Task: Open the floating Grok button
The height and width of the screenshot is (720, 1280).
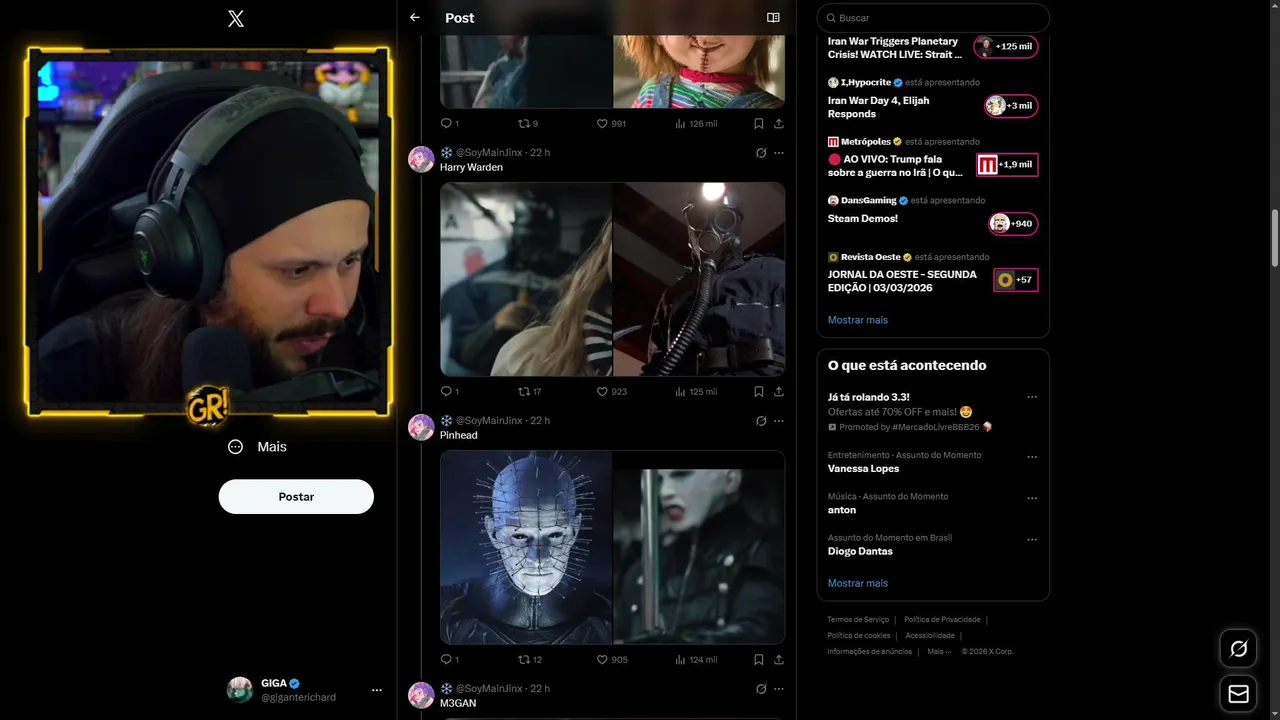Action: (1238, 649)
